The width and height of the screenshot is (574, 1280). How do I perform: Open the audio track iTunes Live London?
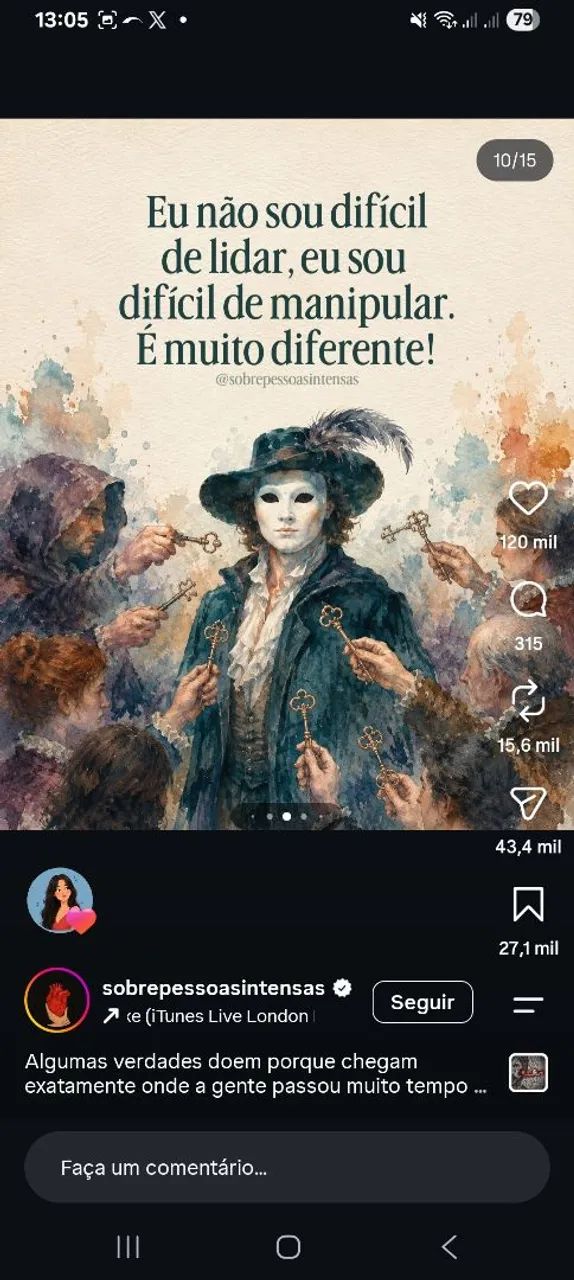pos(210,1016)
